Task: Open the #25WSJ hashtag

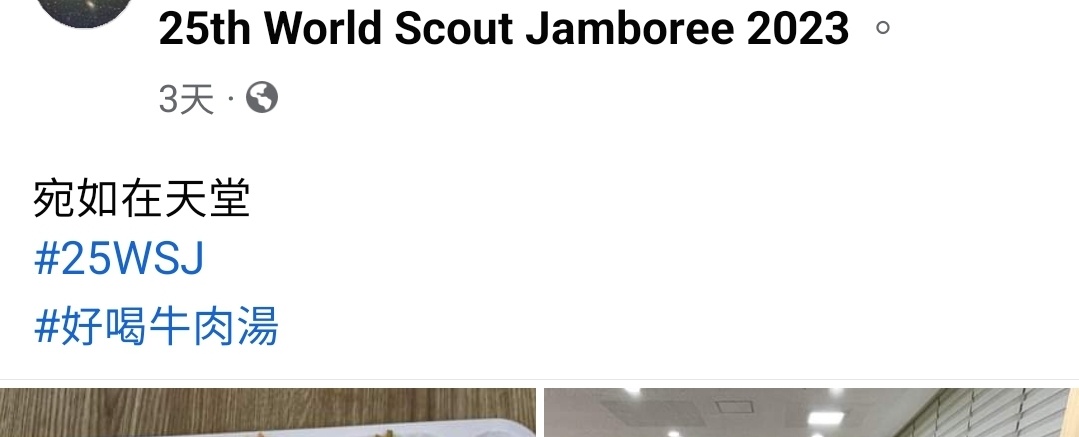Action: click(119, 259)
